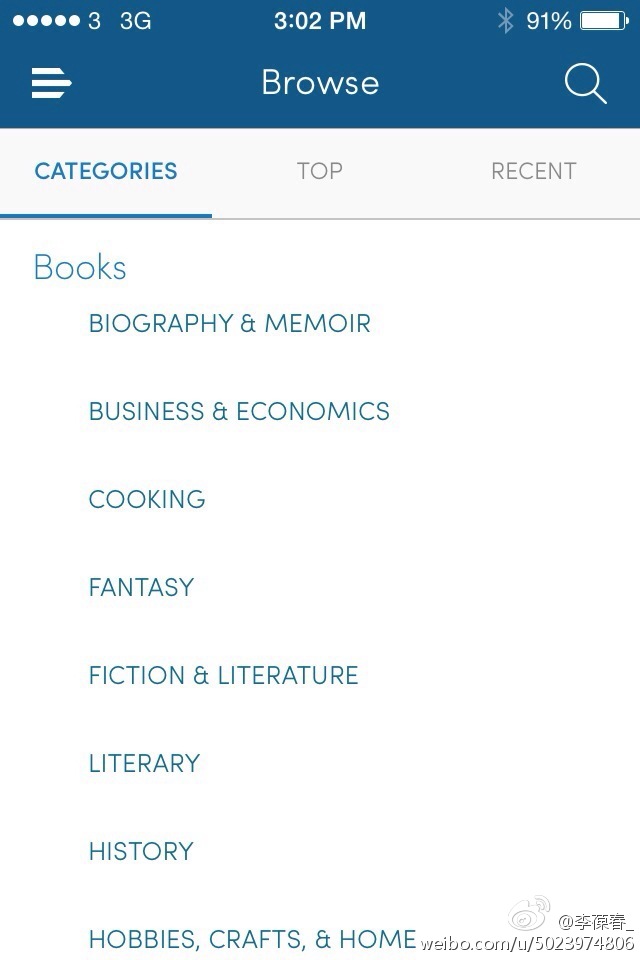Open the hamburger drawer menu
The image size is (640, 960).
pos(51,83)
